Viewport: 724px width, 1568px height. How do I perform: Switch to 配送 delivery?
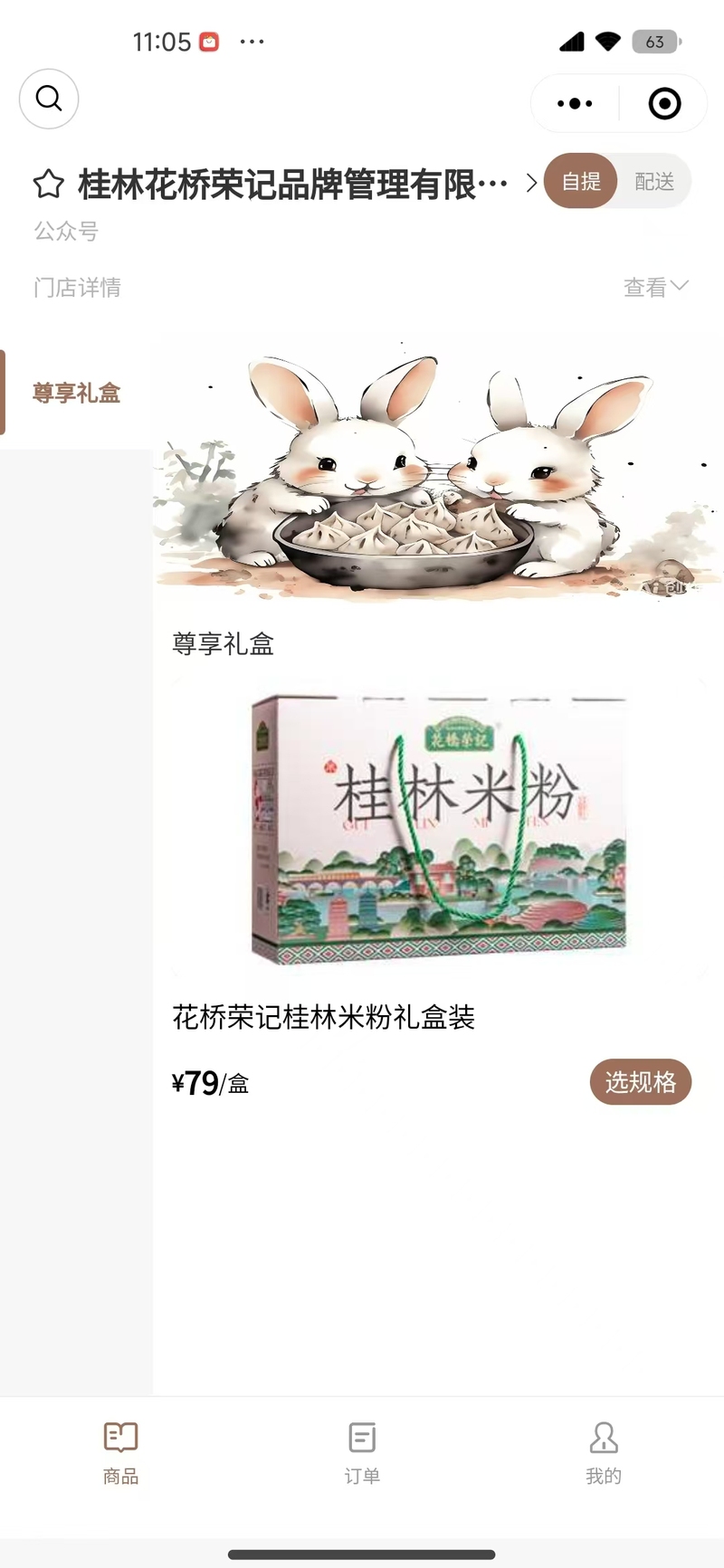654,181
